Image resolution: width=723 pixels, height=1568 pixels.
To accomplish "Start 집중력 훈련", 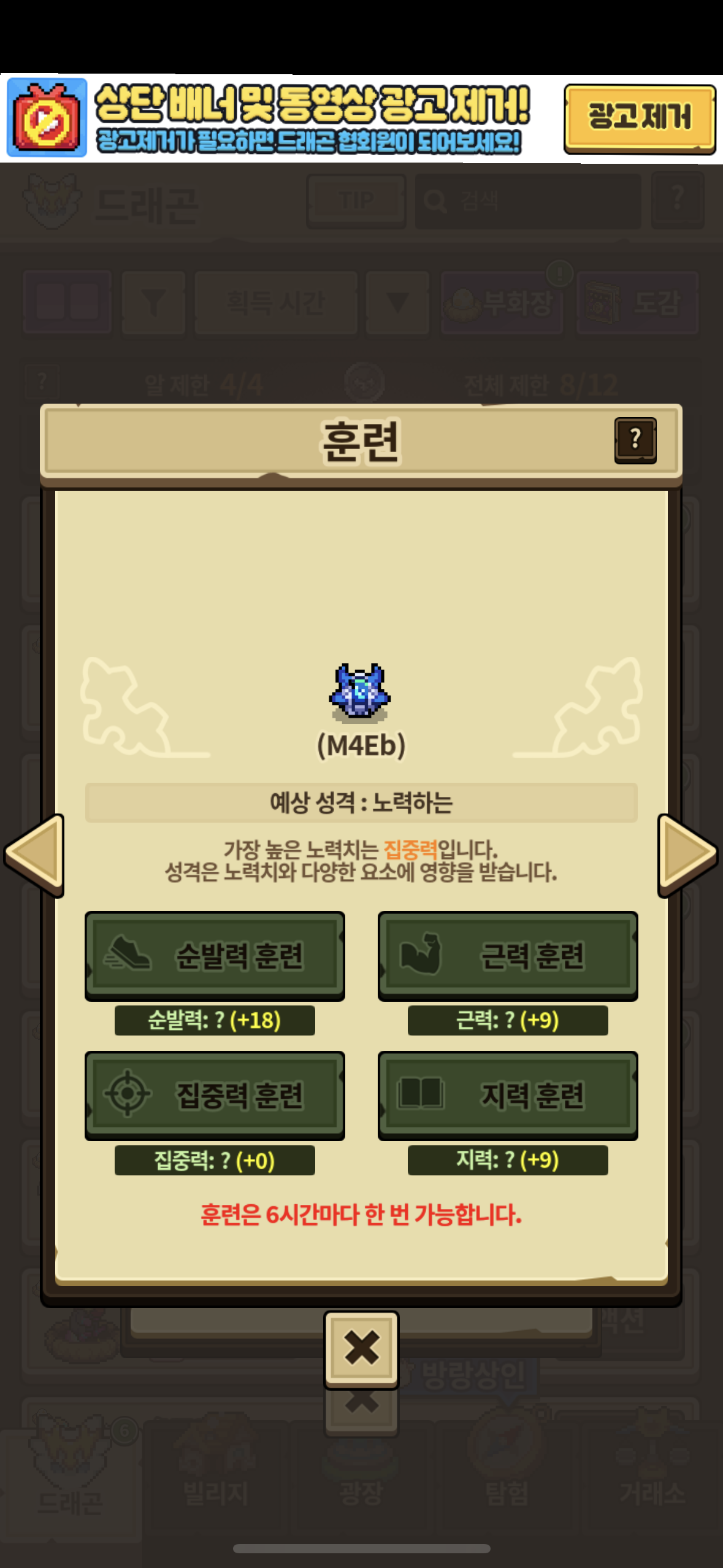I will (x=215, y=1095).
